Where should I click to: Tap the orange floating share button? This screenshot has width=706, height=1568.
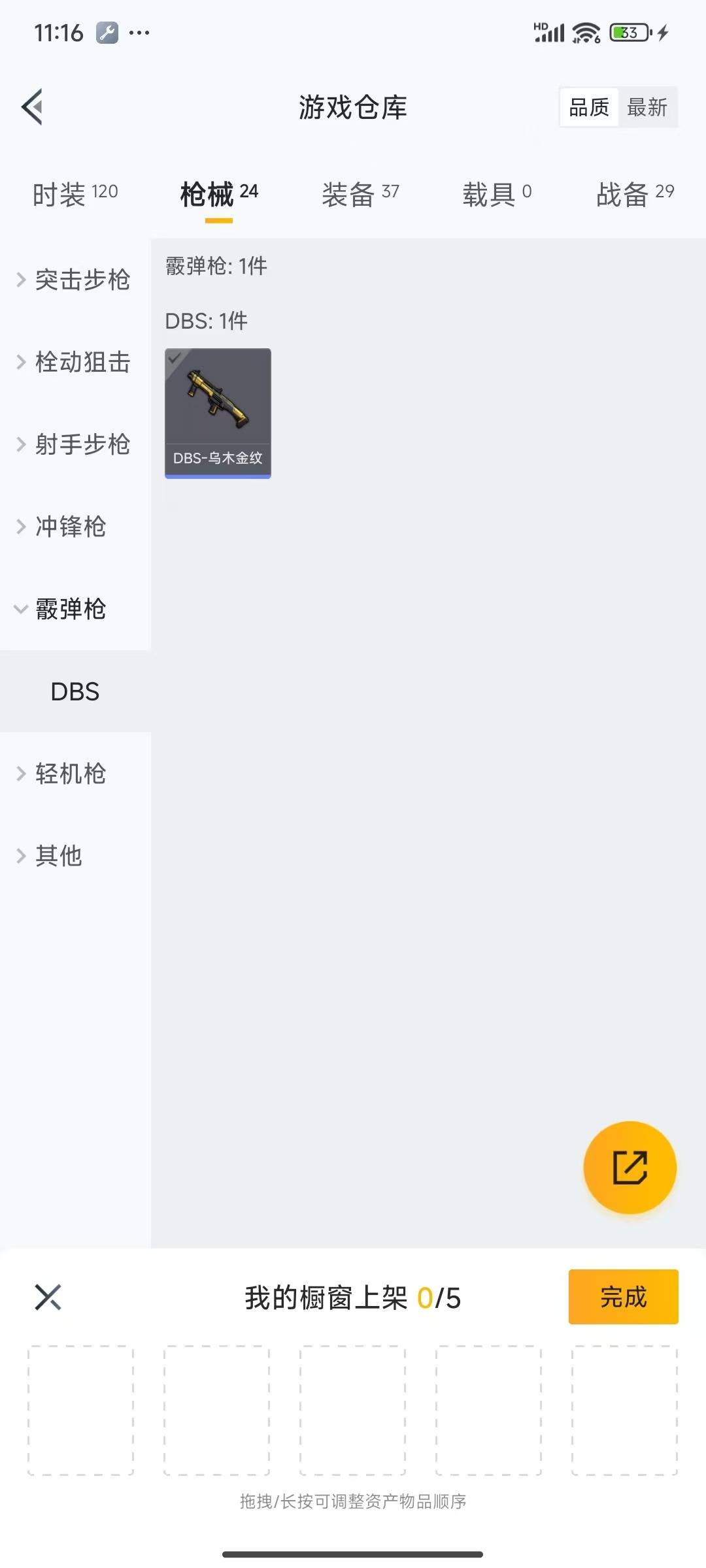(630, 1168)
